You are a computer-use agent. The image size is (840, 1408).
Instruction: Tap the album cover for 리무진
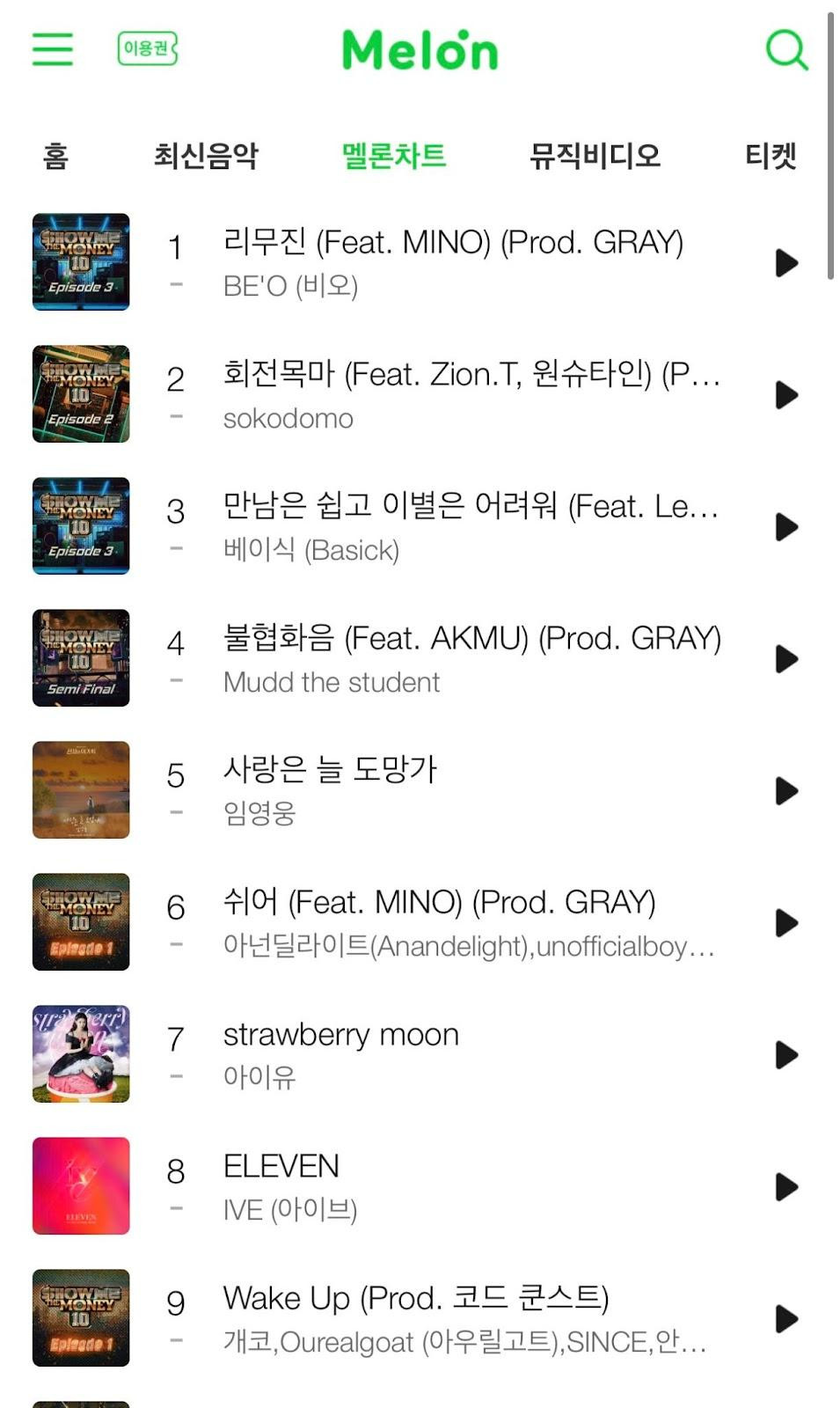tap(81, 262)
